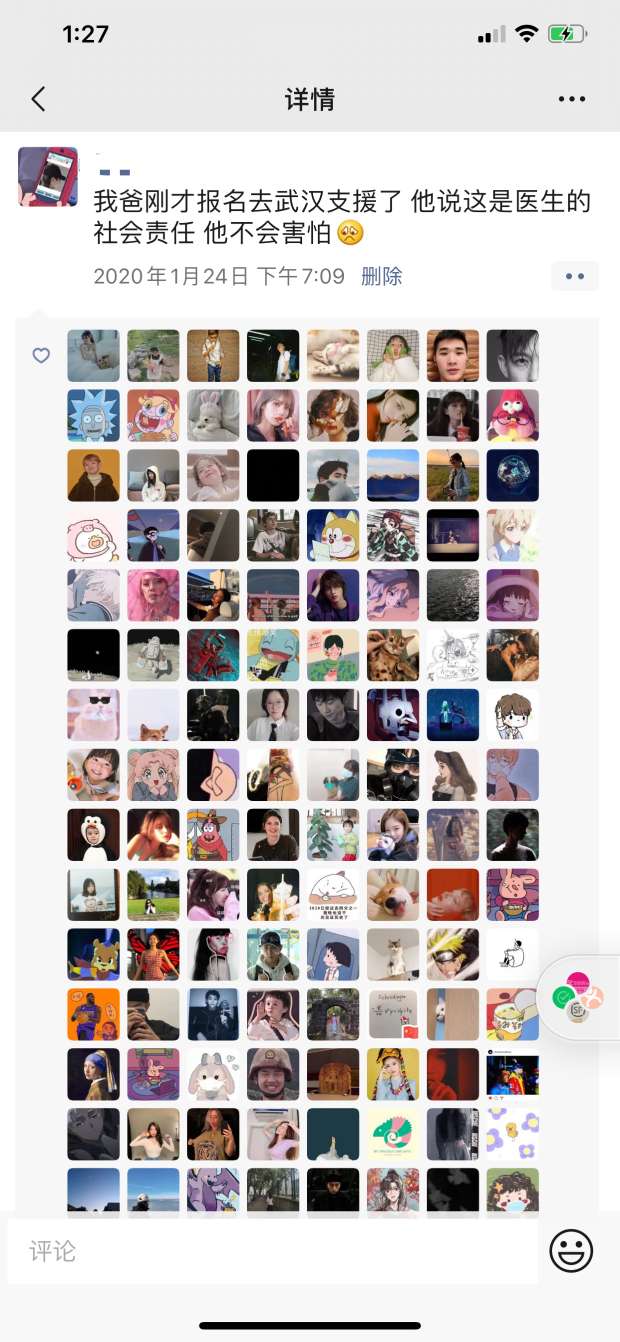The height and width of the screenshot is (1342, 620).
Task: Open the three-dot overflow menu in header
Action: [x=572, y=99]
